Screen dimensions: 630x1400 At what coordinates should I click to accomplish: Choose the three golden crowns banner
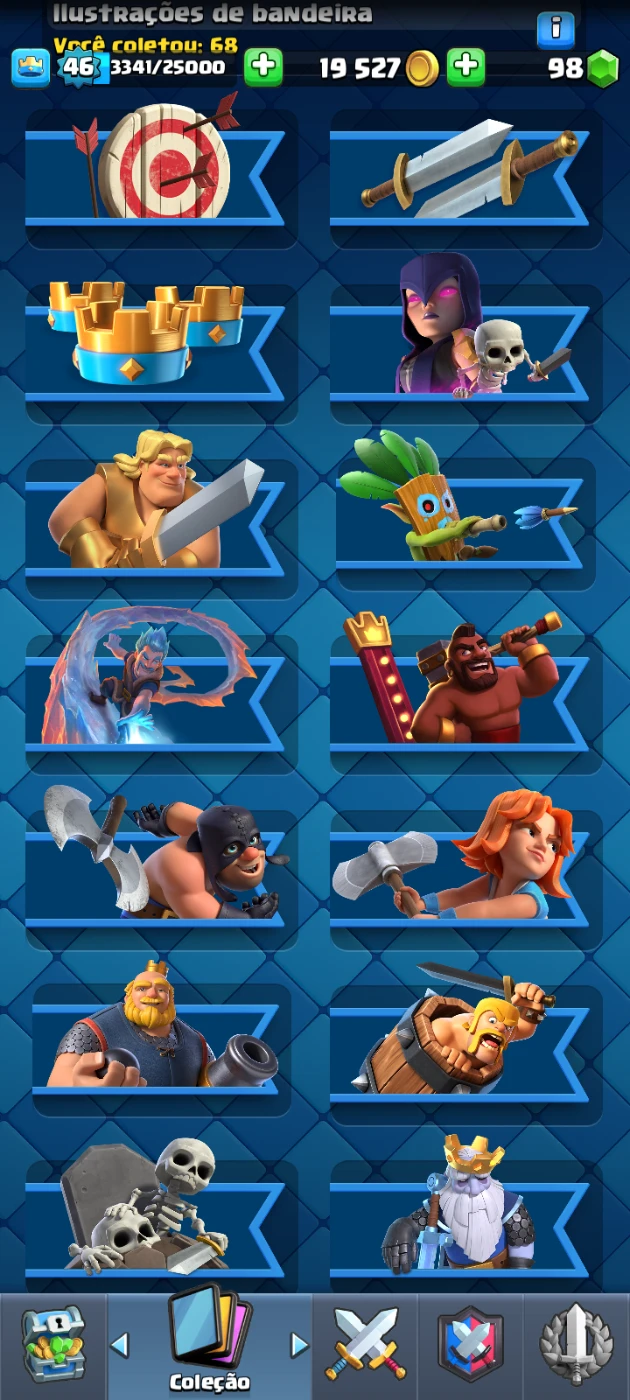point(155,335)
